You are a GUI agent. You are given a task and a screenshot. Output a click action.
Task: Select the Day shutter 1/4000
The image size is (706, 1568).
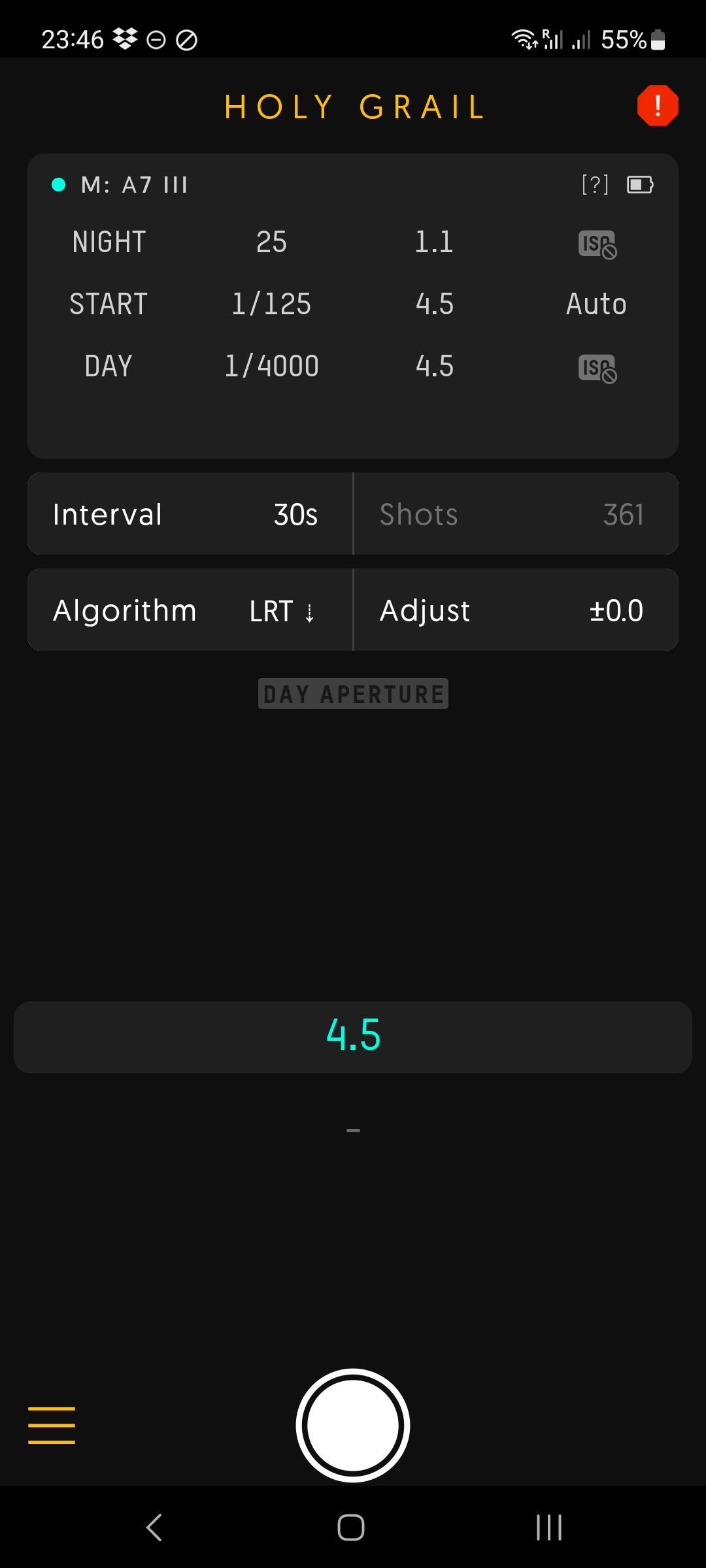[x=271, y=367]
